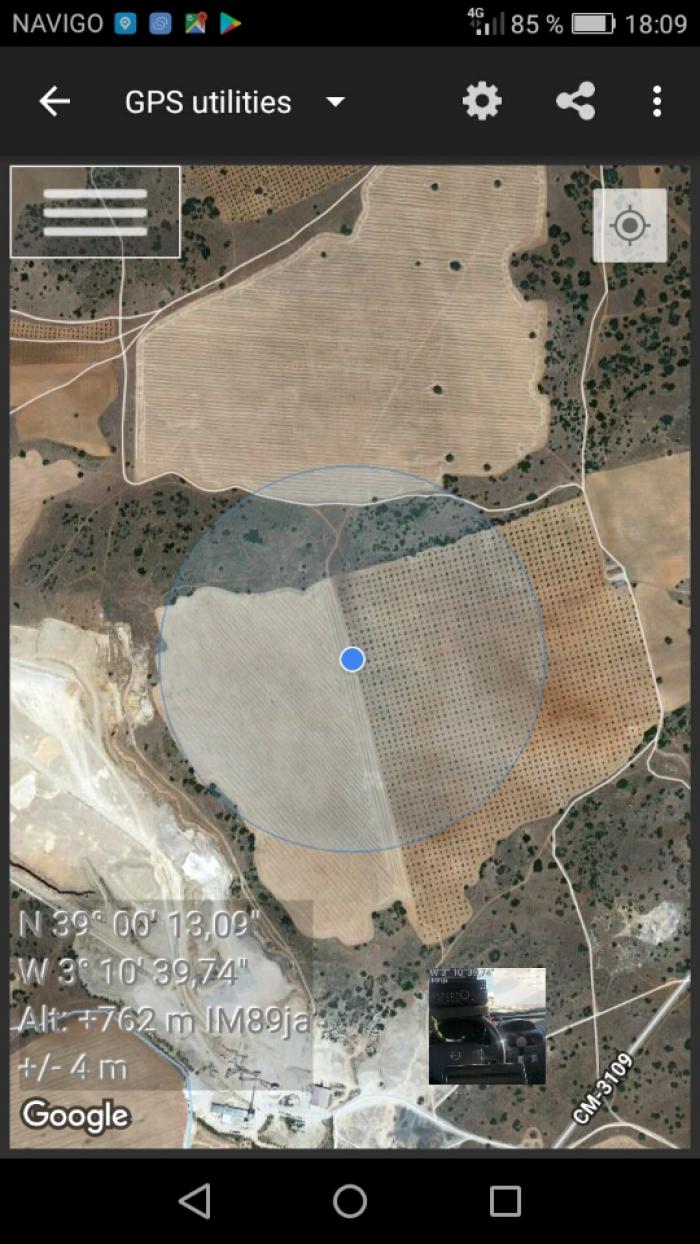Open the three-dot overflow menu
Image resolution: width=700 pixels, height=1244 pixels.
656,101
